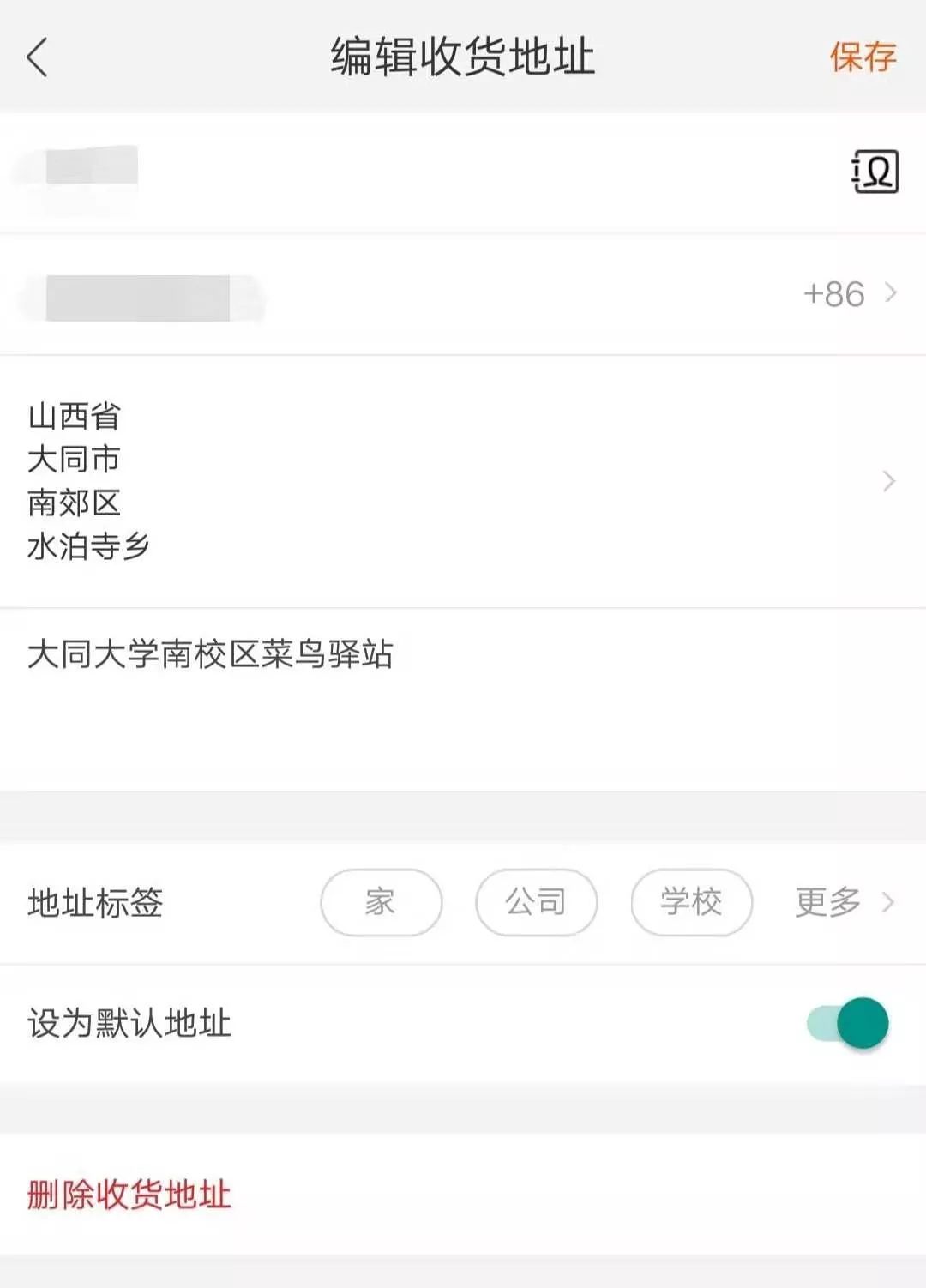926x1288 pixels.
Task: Go back from edit address screen
Action: point(38,57)
